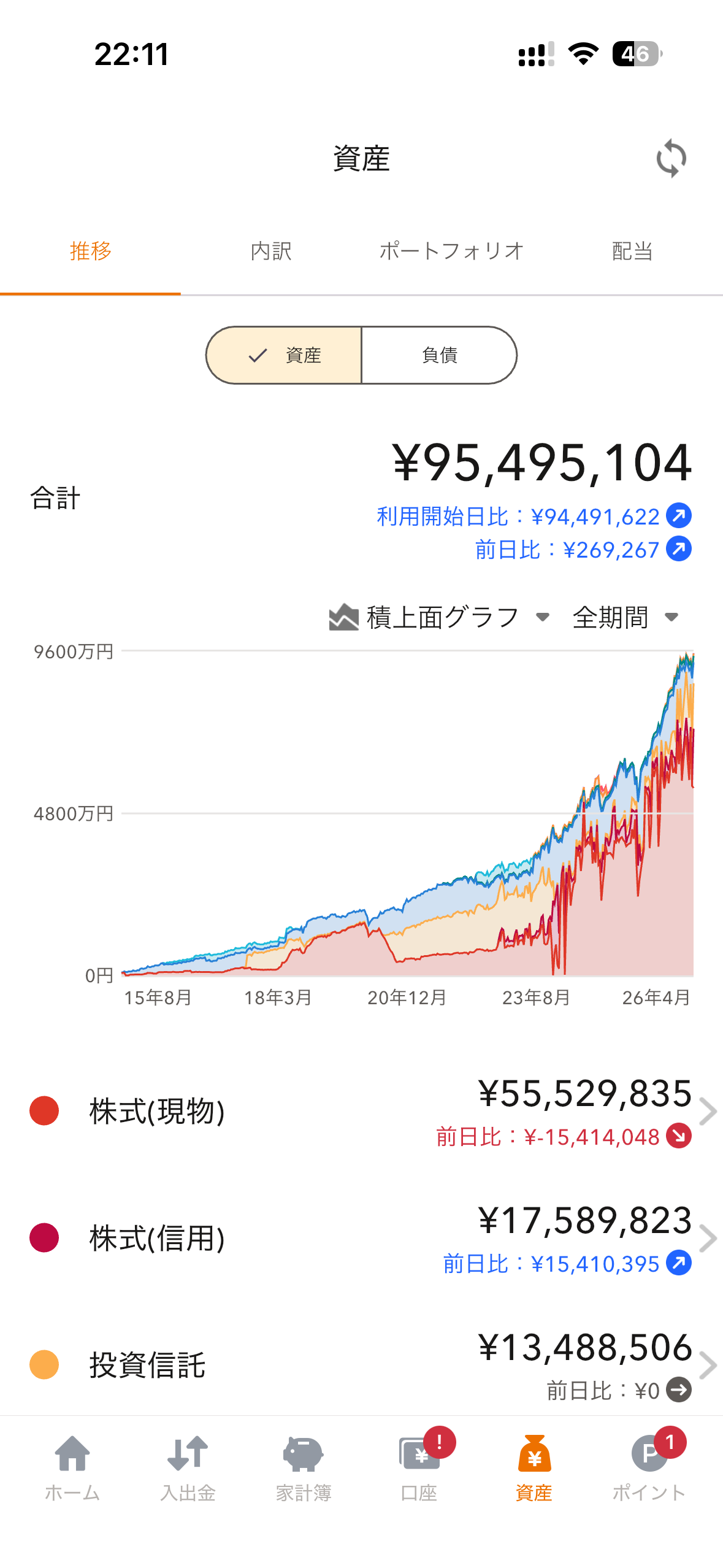723x1568 pixels.
Task: Switch to the 負債 segment
Action: (439, 355)
